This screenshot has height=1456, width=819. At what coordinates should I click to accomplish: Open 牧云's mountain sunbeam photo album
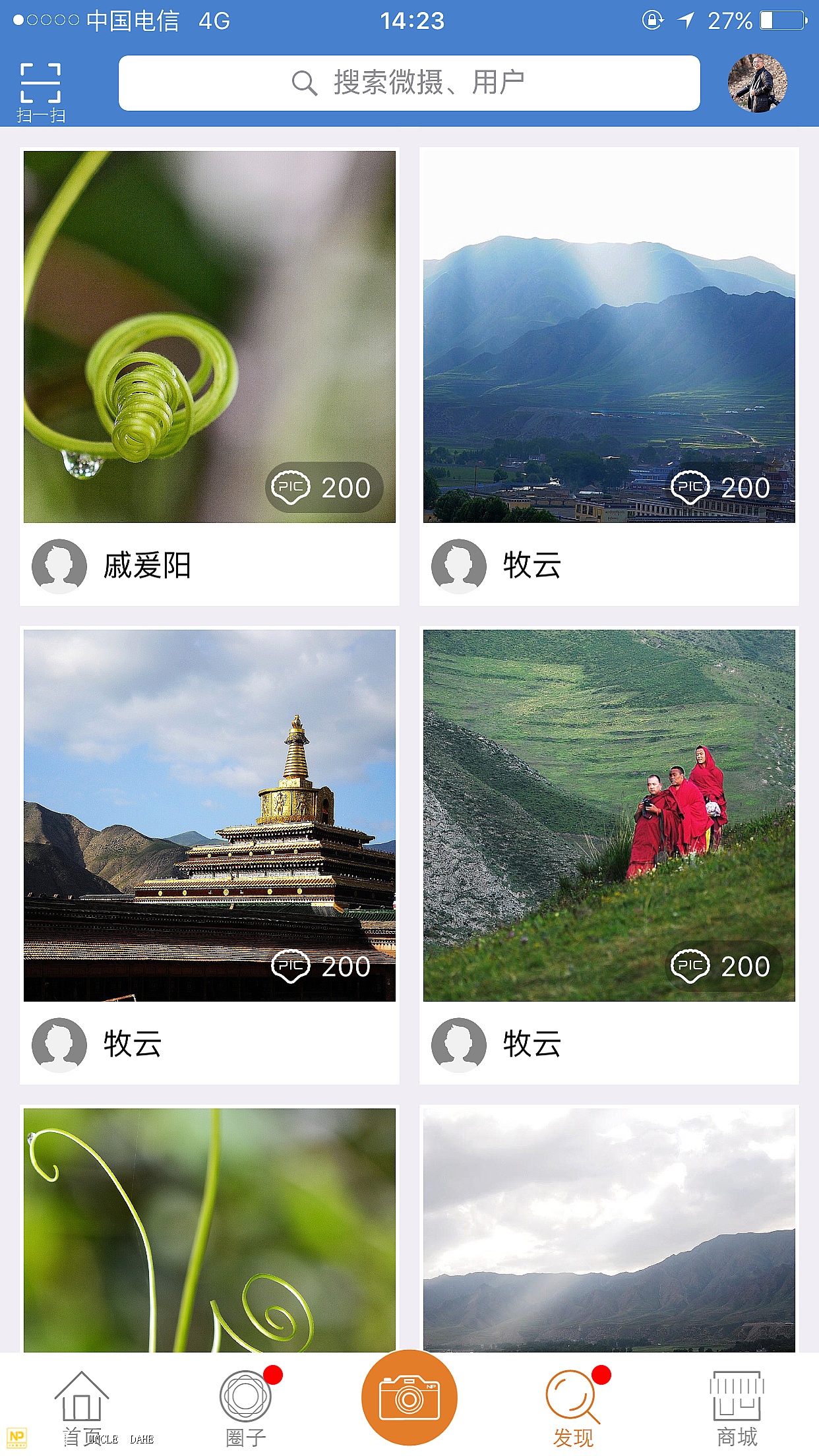point(609,337)
